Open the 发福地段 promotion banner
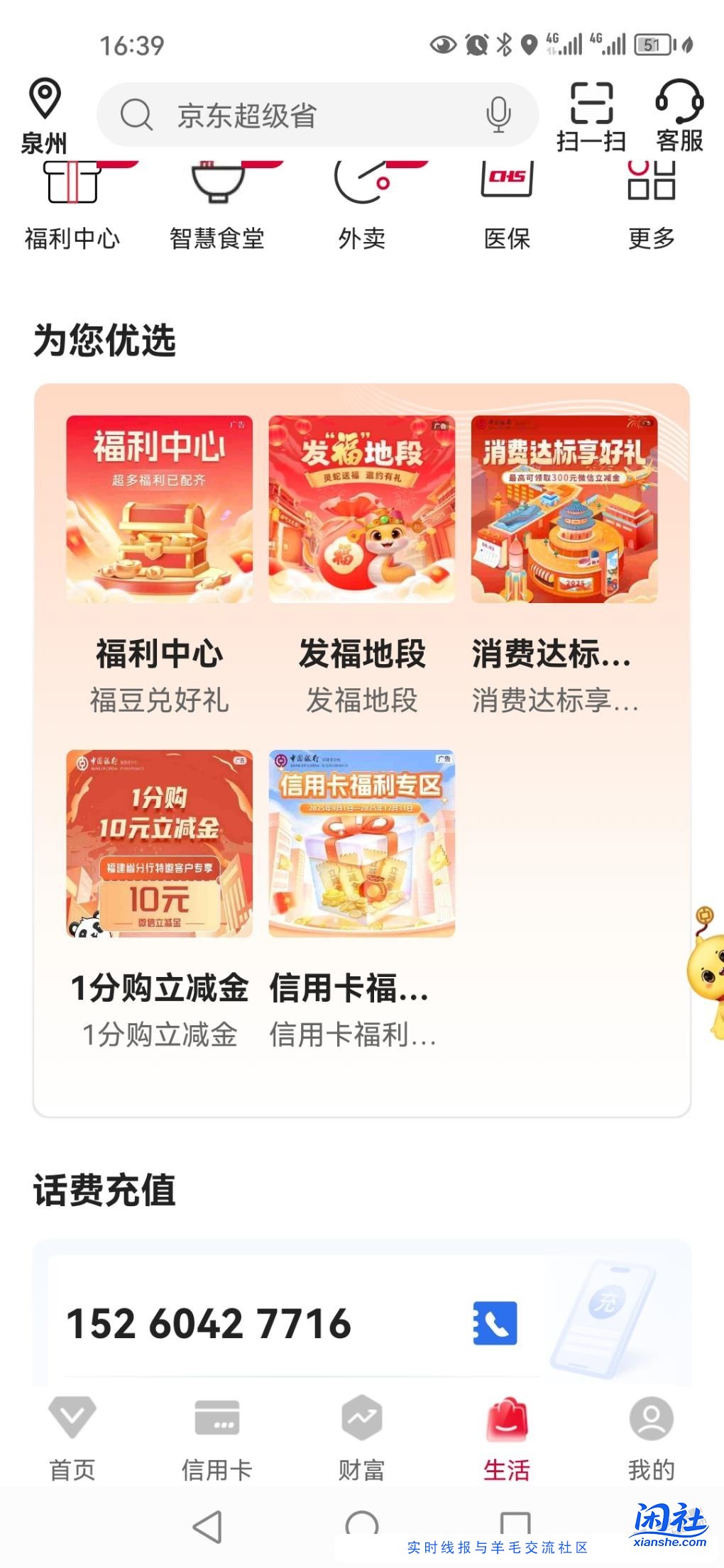Image resolution: width=724 pixels, height=1568 pixels. [363, 509]
